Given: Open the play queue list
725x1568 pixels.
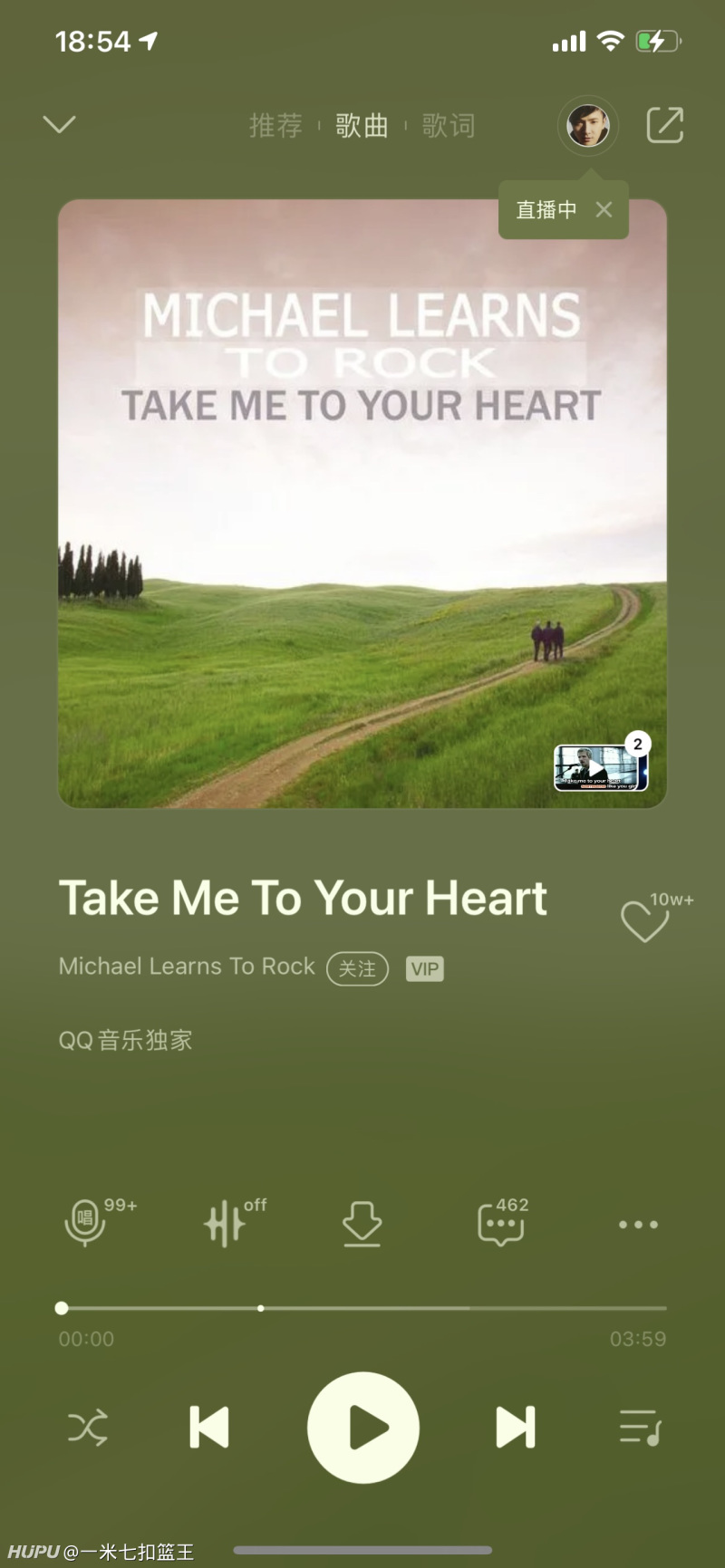Looking at the screenshot, I should [640, 1427].
